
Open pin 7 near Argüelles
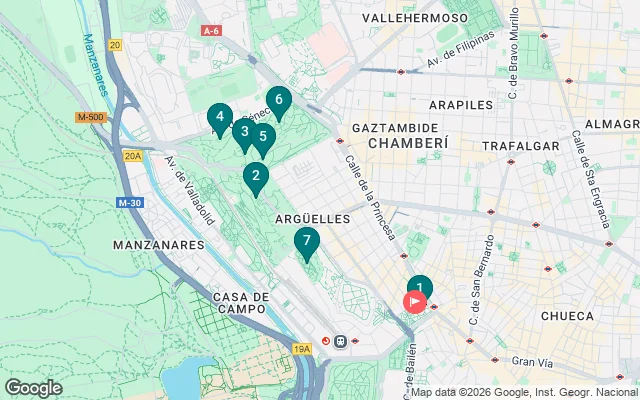pos(306,241)
